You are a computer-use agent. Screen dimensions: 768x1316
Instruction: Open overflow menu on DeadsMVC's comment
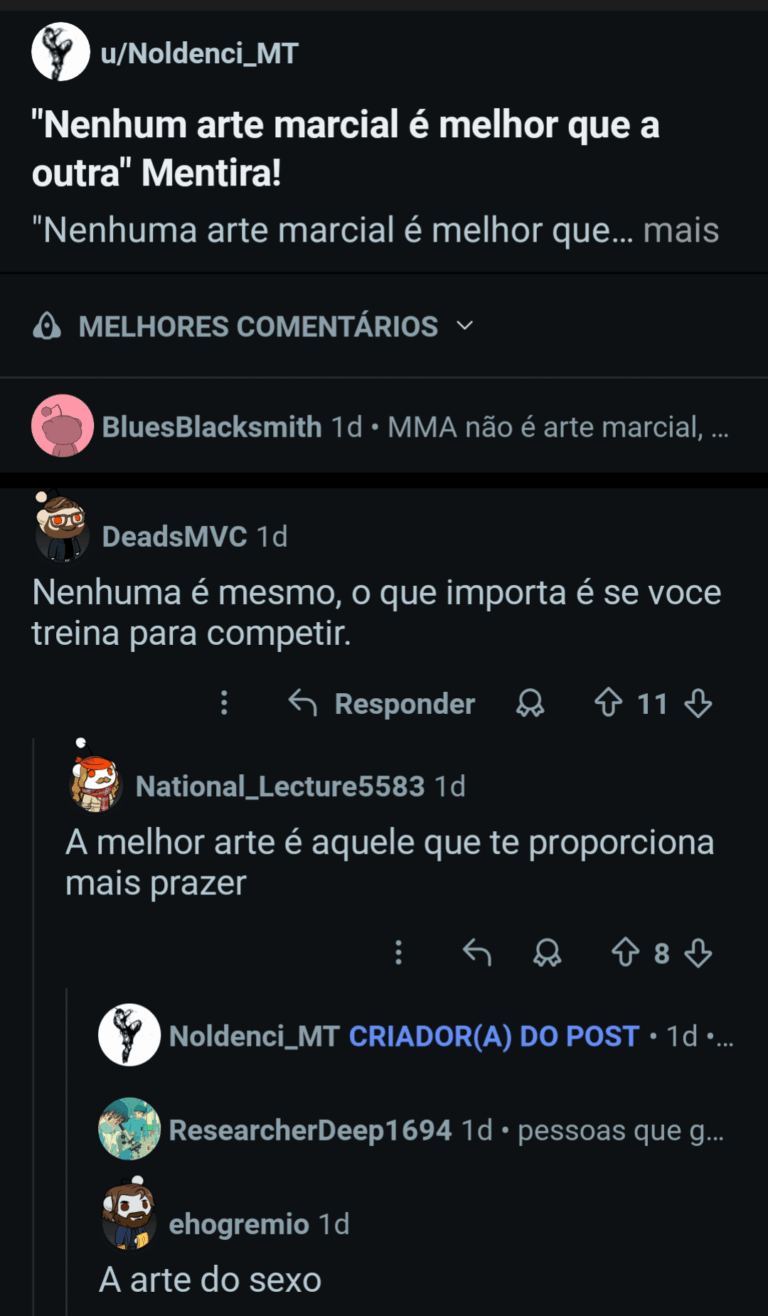(x=224, y=703)
